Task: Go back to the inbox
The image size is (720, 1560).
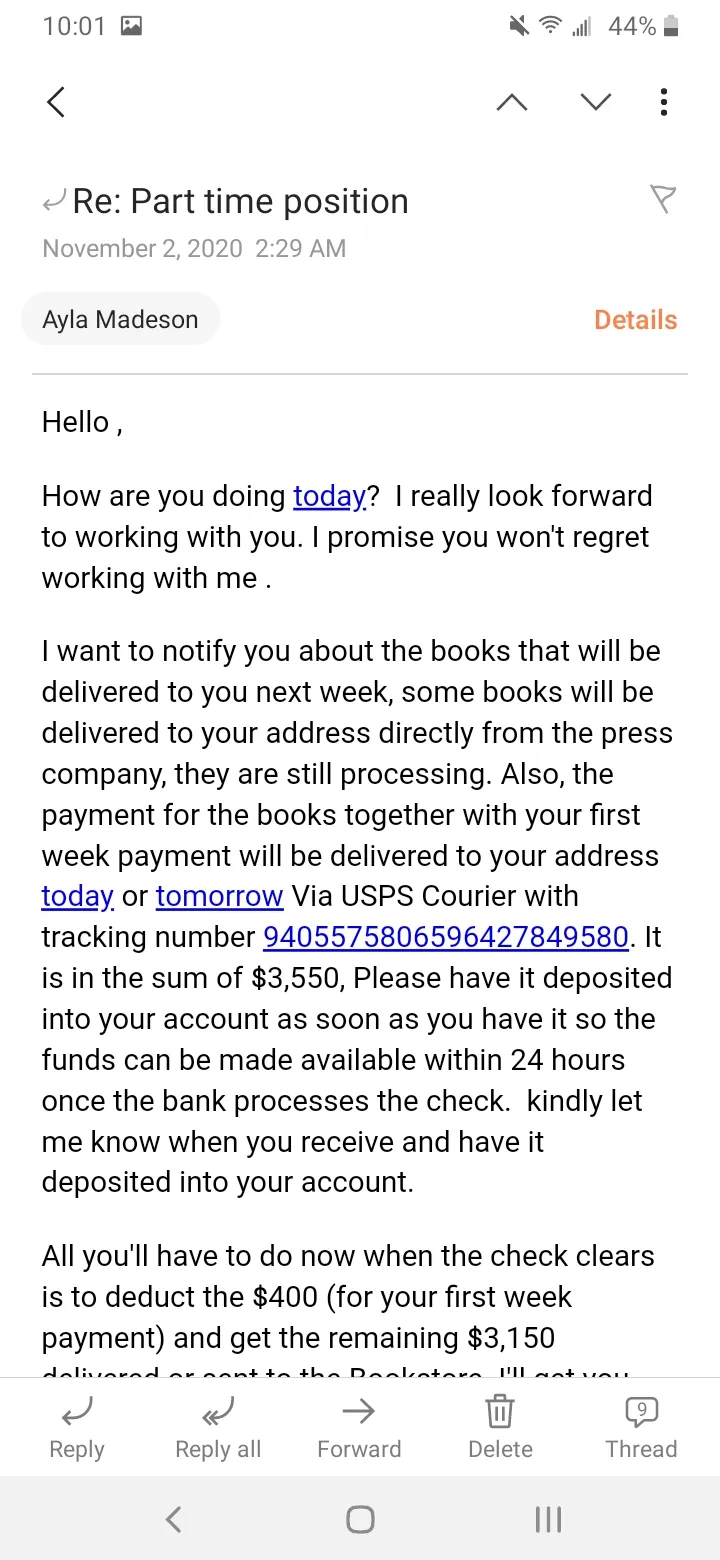Action: pos(56,102)
